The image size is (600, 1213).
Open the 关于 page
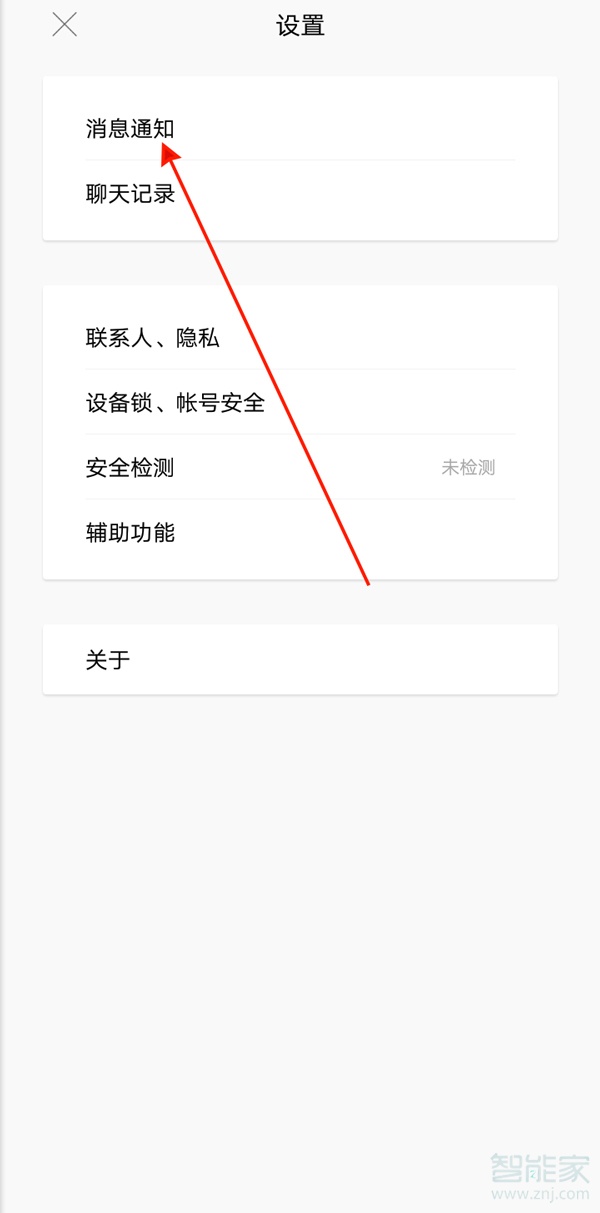point(108,660)
